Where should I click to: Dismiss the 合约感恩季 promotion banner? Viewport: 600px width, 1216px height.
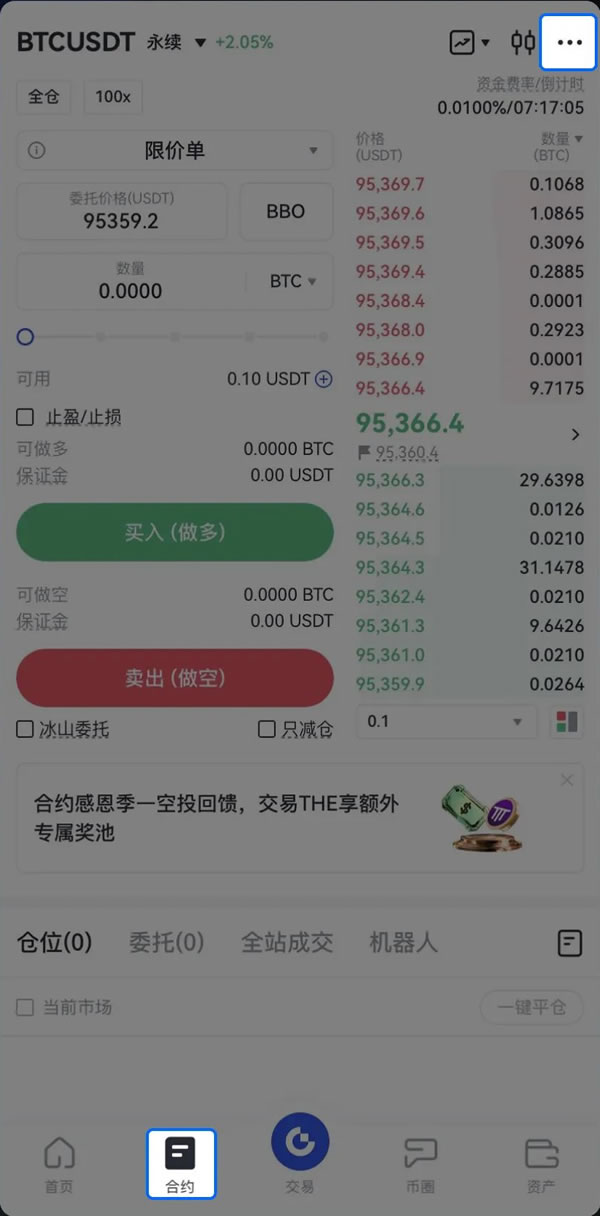tap(567, 780)
